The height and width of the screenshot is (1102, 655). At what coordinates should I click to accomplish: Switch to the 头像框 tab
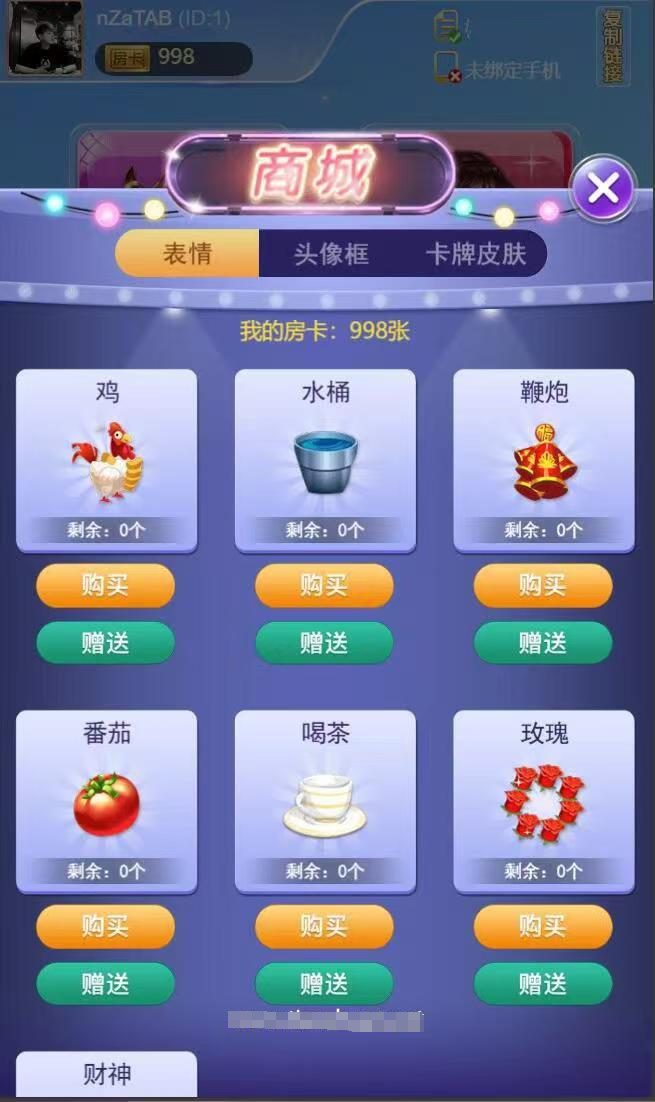click(x=331, y=254)
